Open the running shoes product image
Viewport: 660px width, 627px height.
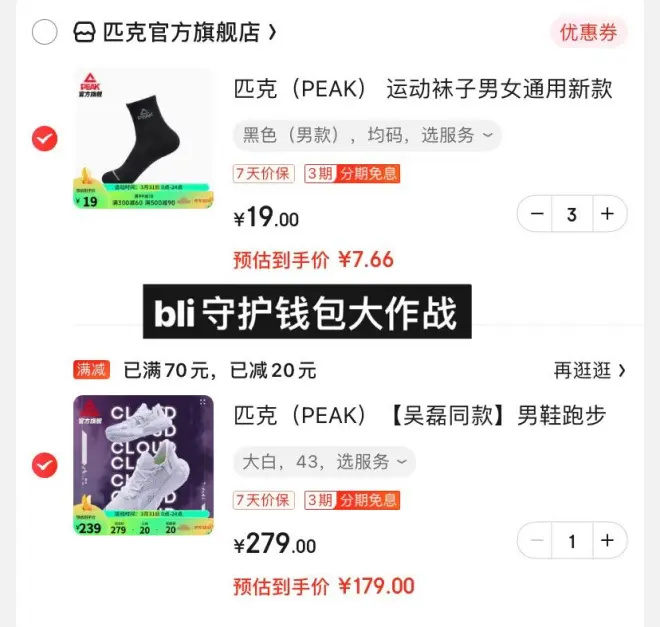(x=143, y=465)
